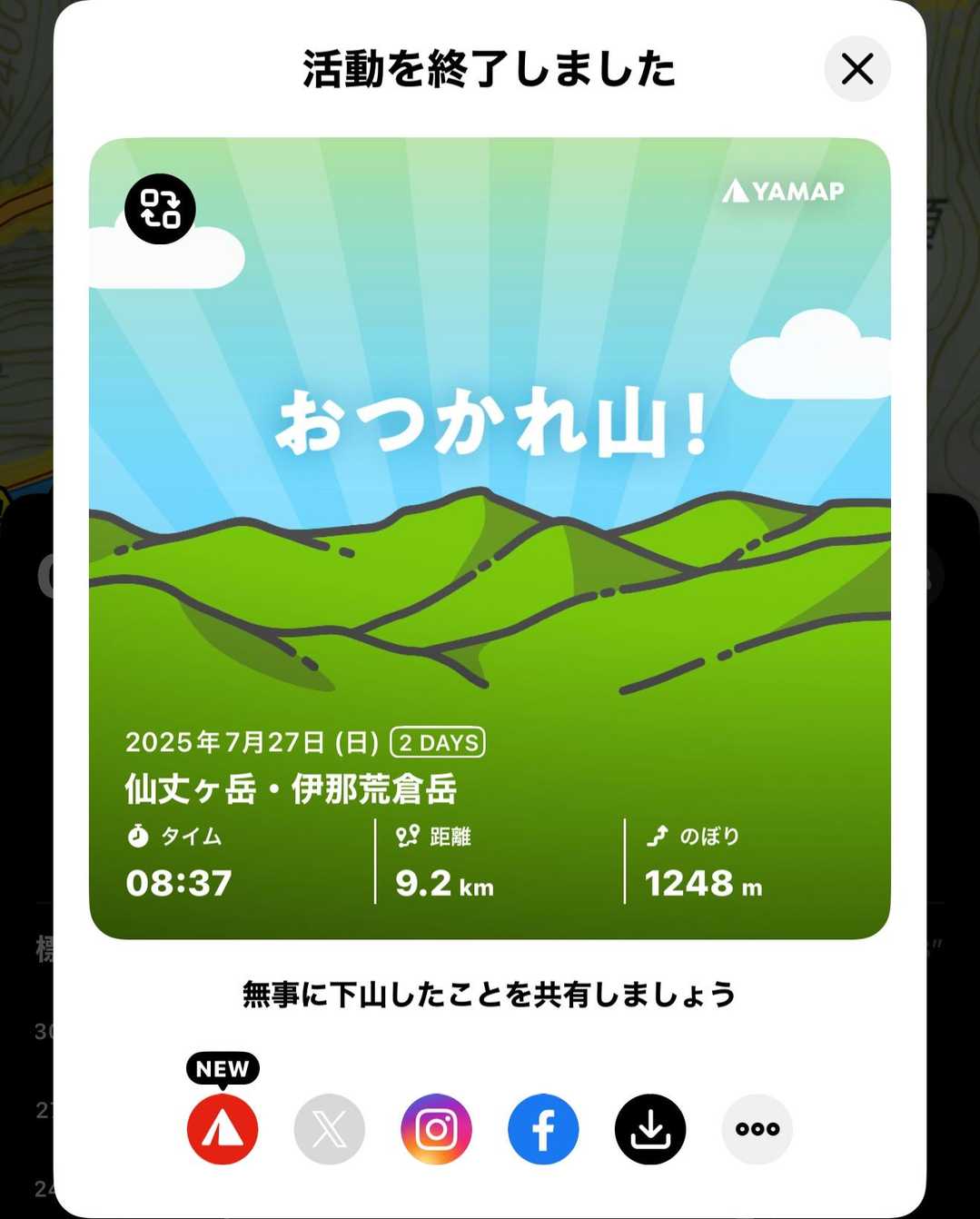Download the activity image

[x=650, y=1129]
